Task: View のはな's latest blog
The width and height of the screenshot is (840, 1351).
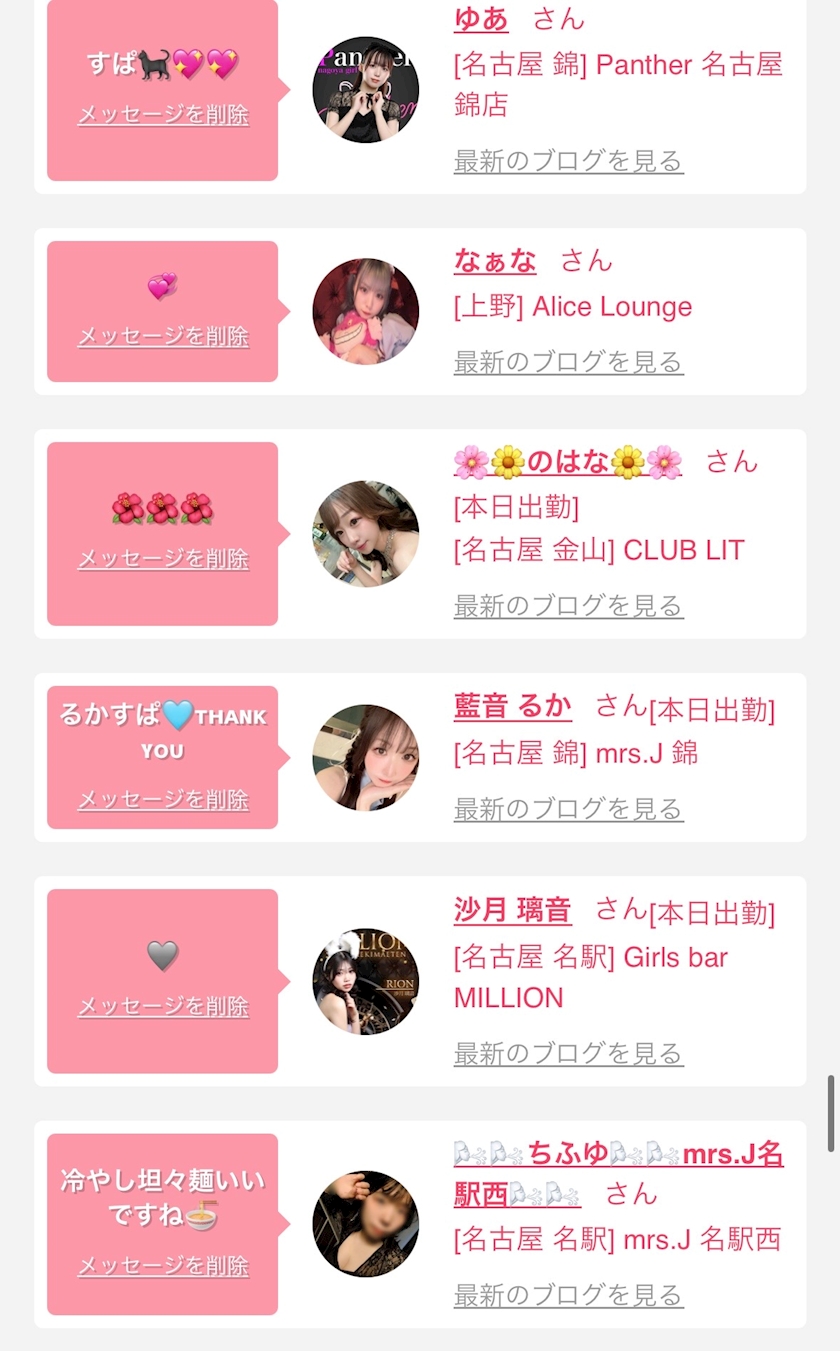Action: point(568,606)
